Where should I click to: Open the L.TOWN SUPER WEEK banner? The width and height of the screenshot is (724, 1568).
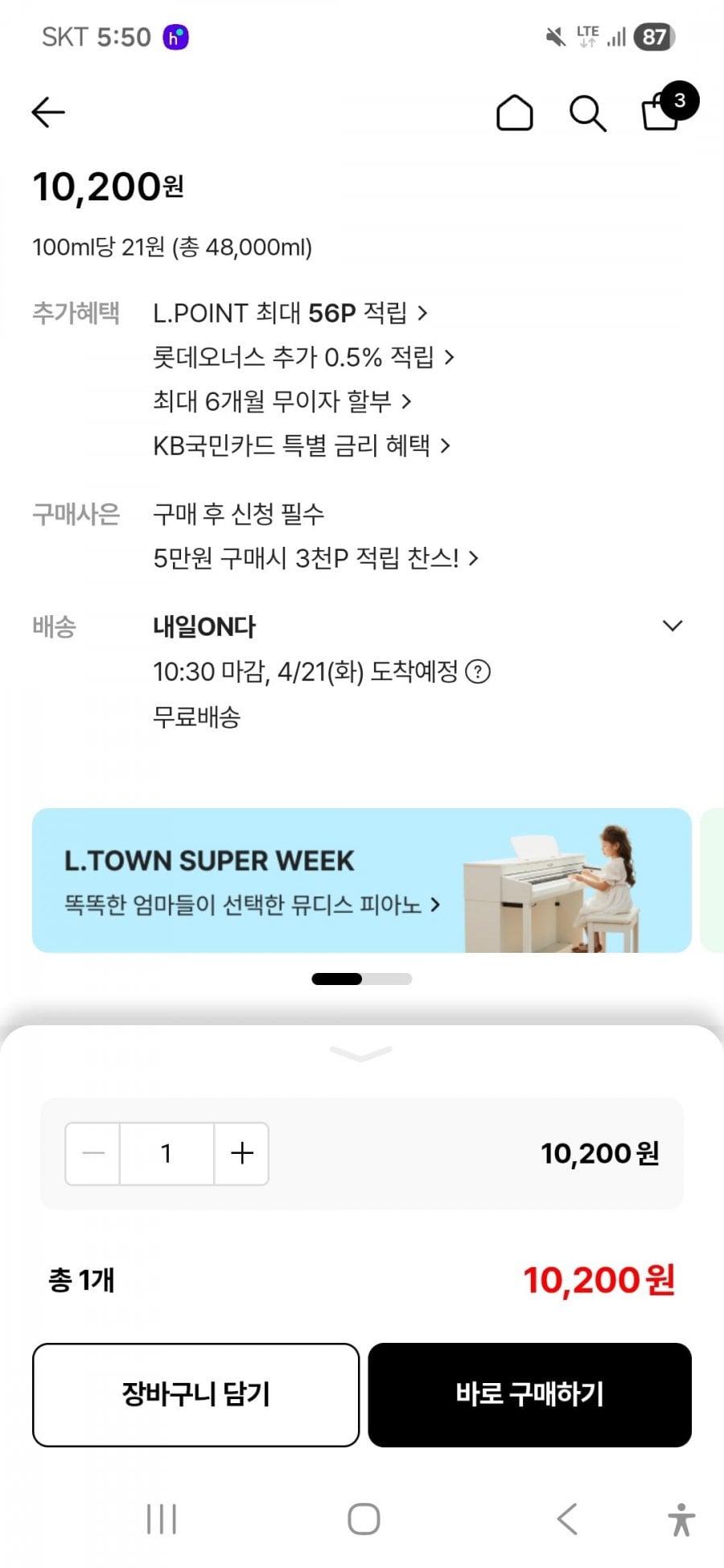tap(362, 880)
